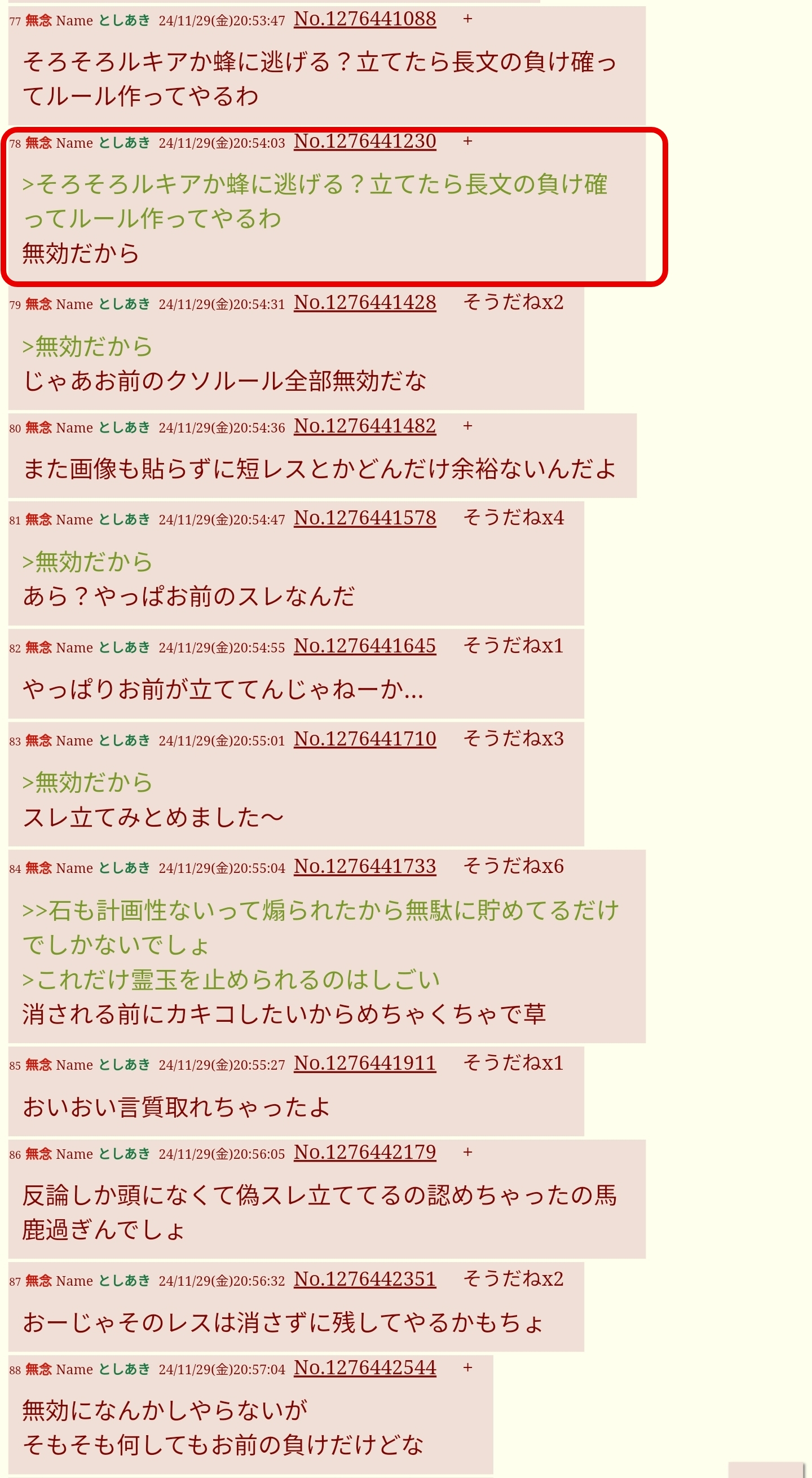Viewport: 812px width, 1478px height.
Task: Open post link No.1276441911
Action: click(x=364, y=1062)
